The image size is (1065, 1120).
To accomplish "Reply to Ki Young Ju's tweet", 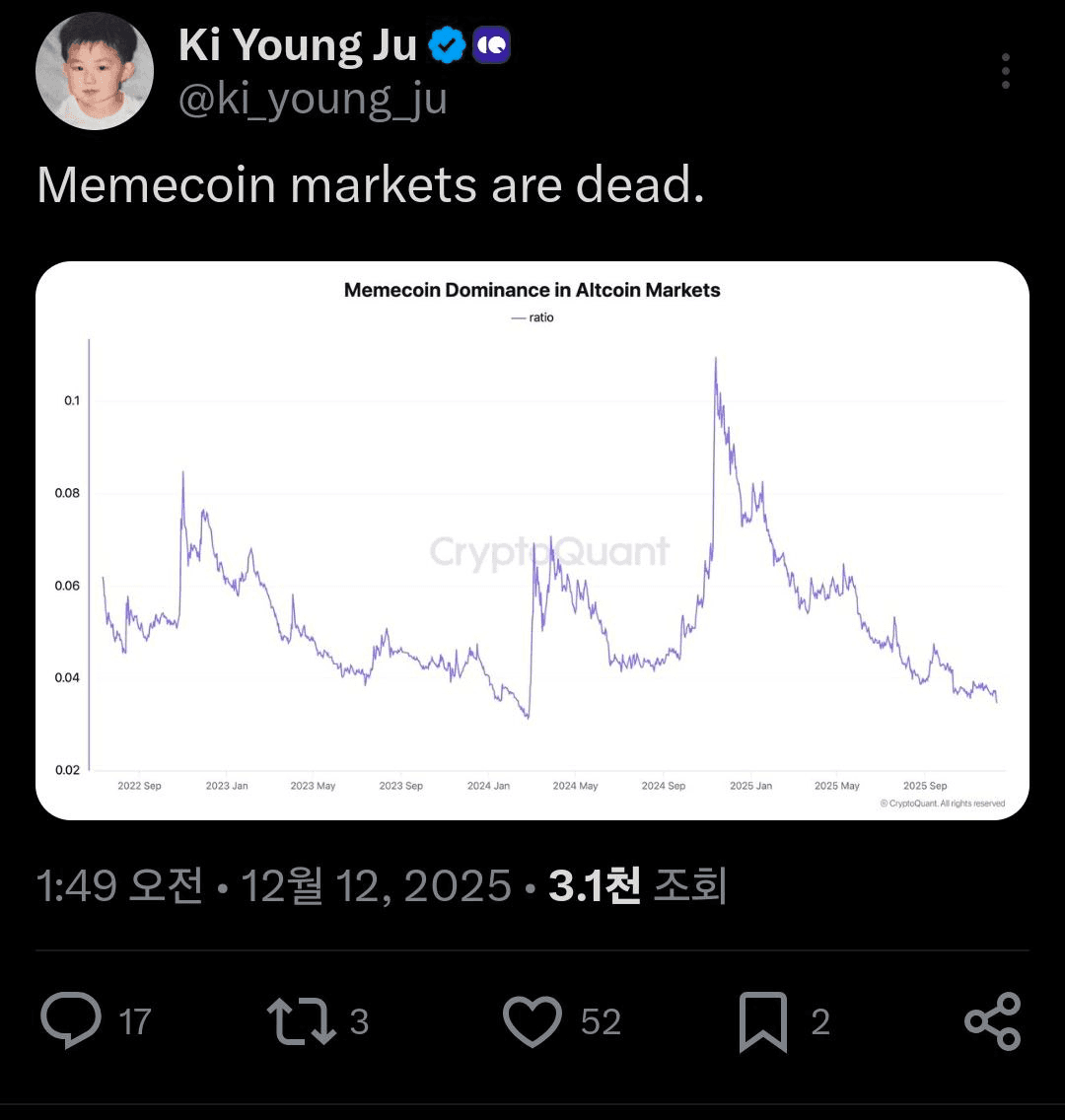I will pyautogui.click(x=71, y=1020).
